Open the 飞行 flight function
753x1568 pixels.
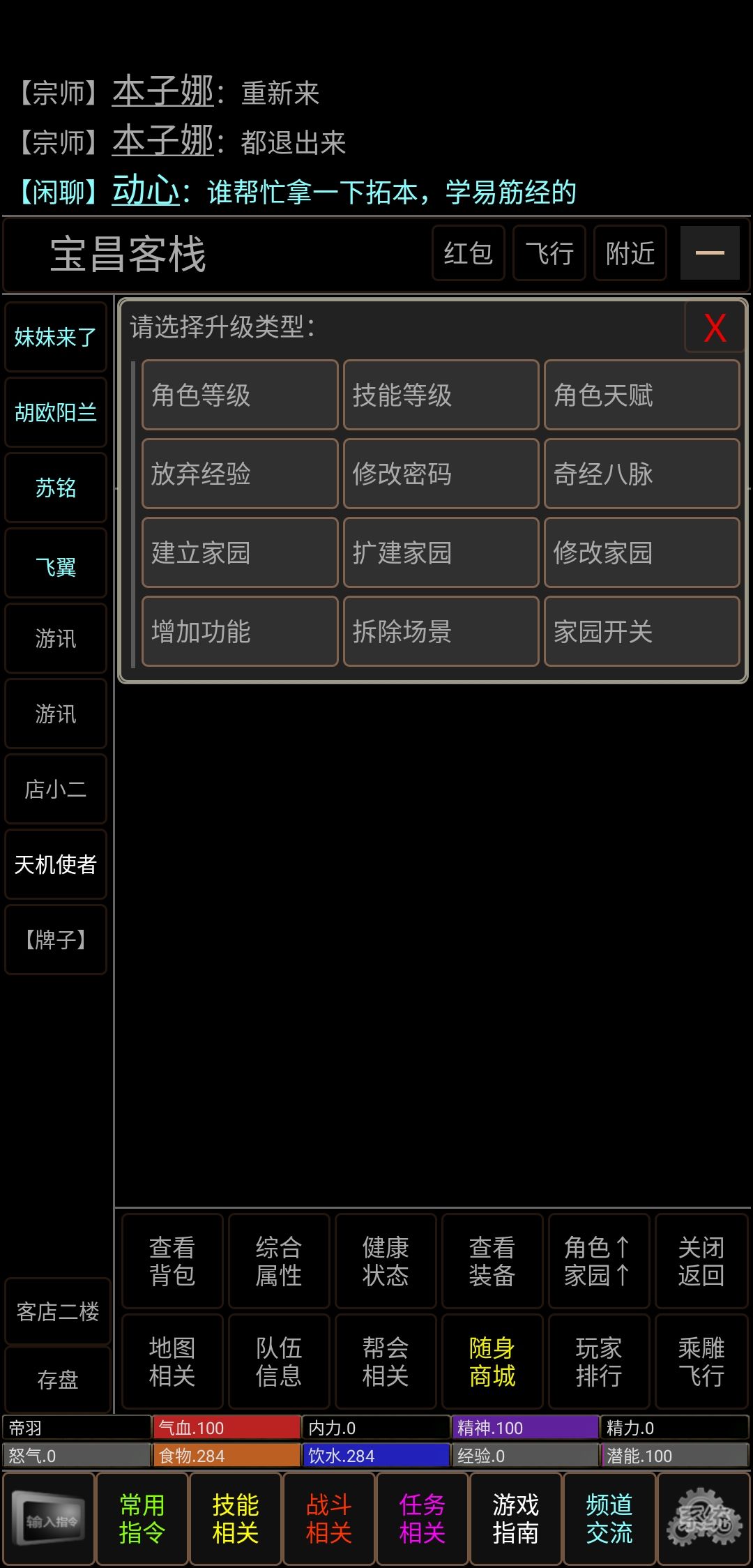[548, 253]
